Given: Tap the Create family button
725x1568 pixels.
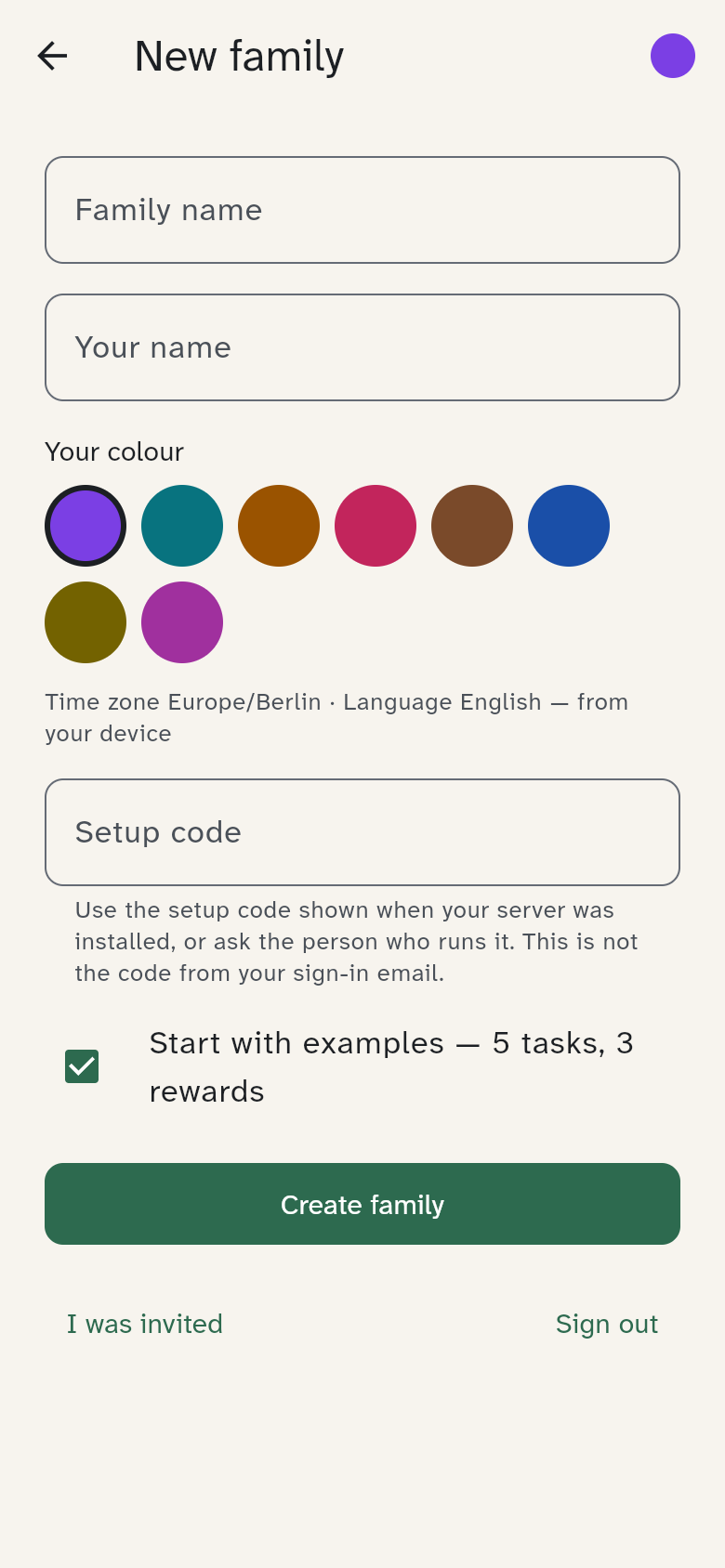Looking at the screenshot, I should tap(362, 1204).
